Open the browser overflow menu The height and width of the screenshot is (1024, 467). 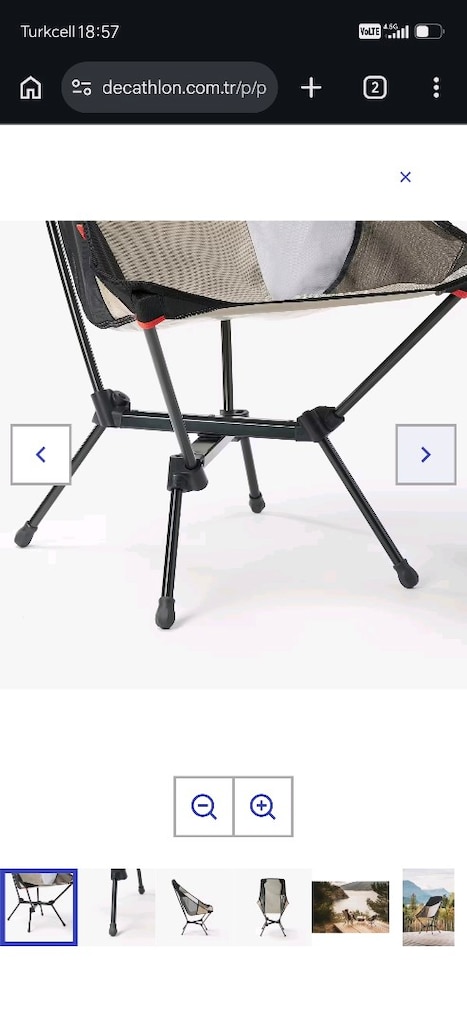(x=436, y=88)
